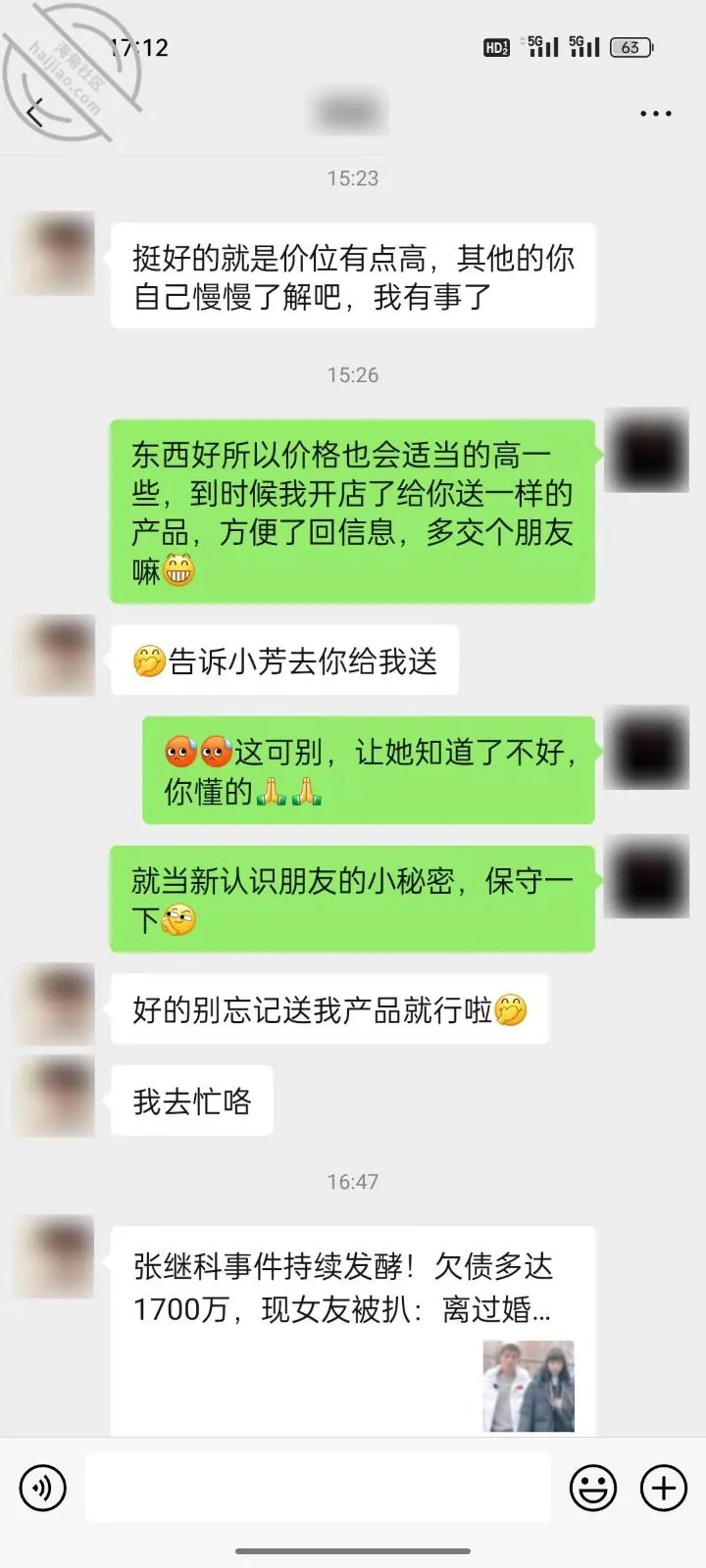Open the three-dot chat options menu
706x1568 pixels.
655,114
